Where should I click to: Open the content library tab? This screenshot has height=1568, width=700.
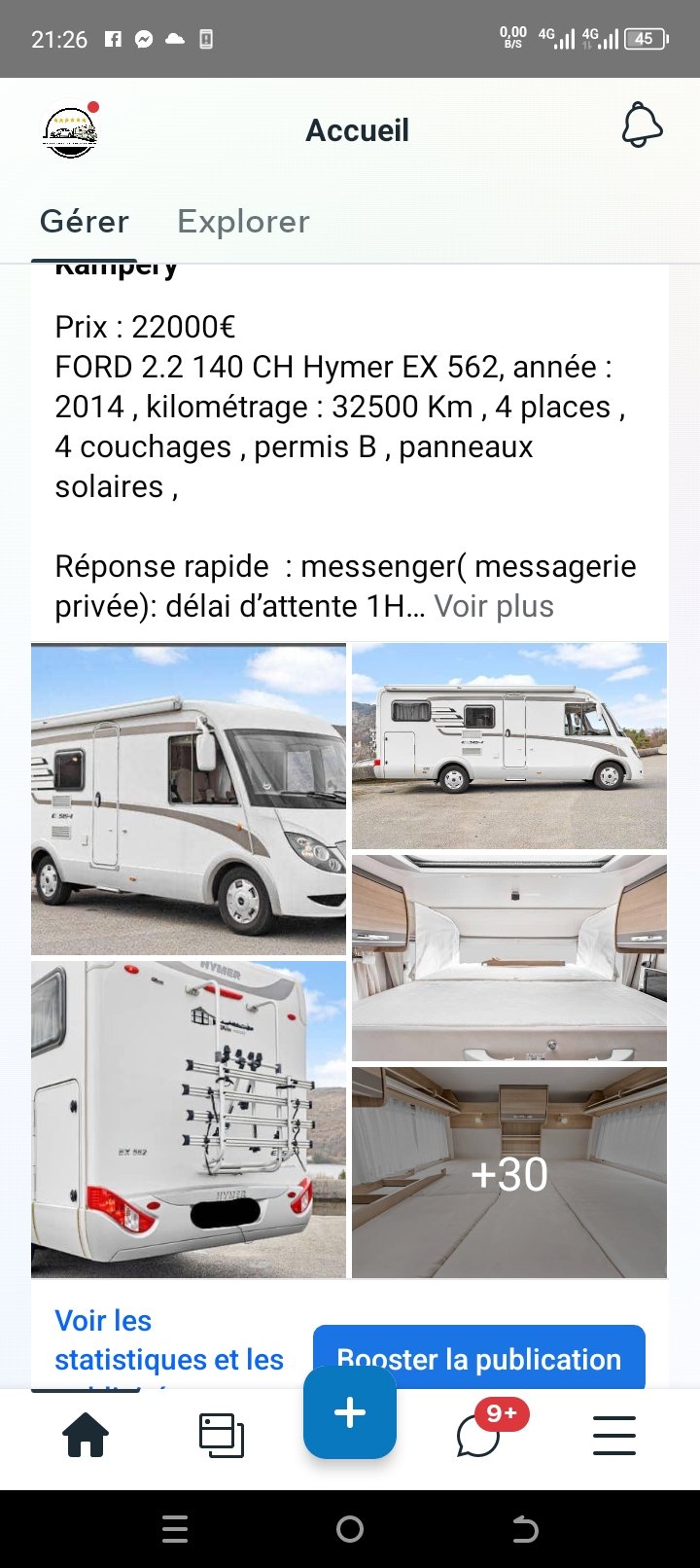tap(222, 1435)
